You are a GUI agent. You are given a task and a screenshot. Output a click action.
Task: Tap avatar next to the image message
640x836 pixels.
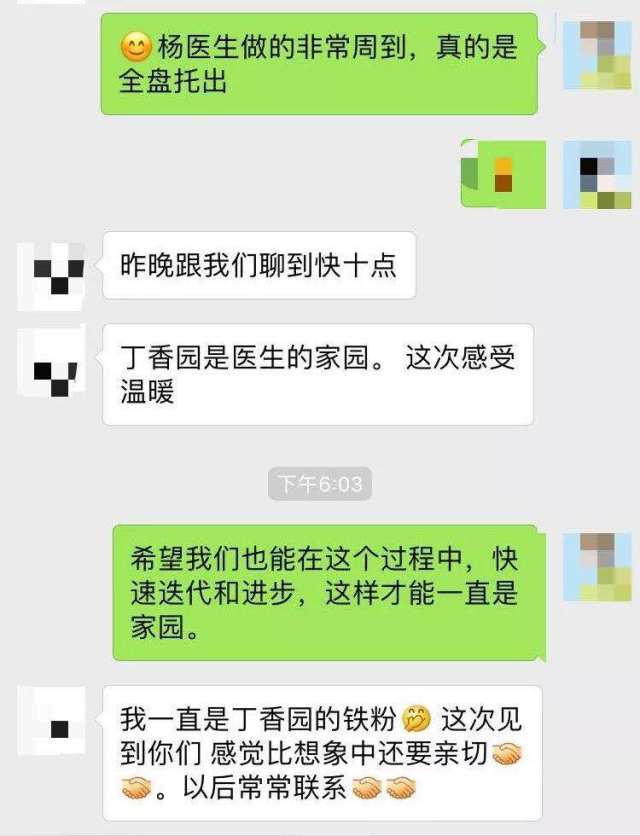(597, 174)
